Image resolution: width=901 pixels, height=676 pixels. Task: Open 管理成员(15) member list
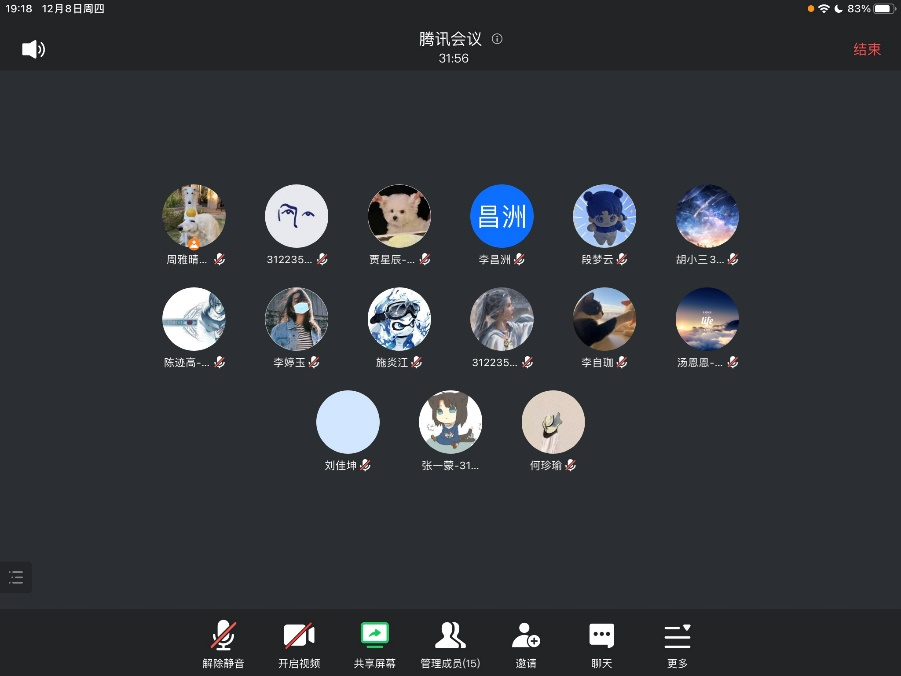[x=450, y=643]
